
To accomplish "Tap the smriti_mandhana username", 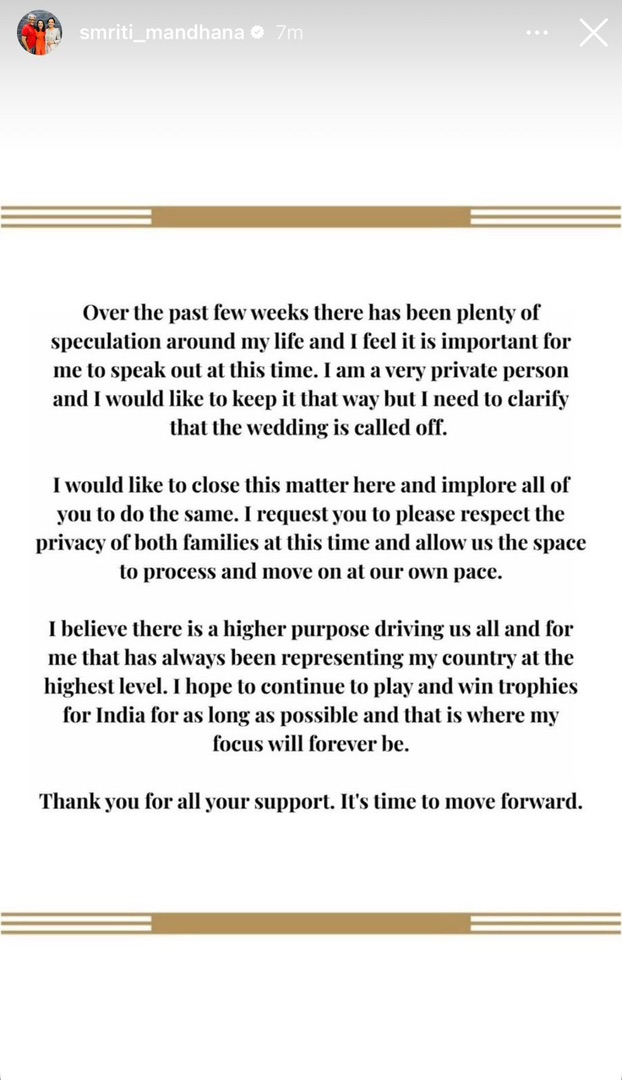I will point(162,33).
